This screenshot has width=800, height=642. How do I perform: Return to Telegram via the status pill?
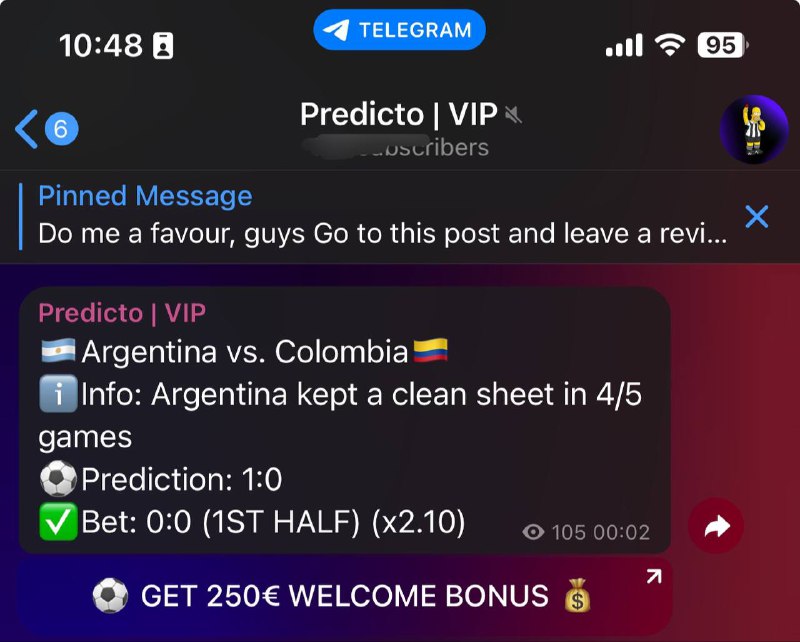pyautogui.click(x=399, y=30)
